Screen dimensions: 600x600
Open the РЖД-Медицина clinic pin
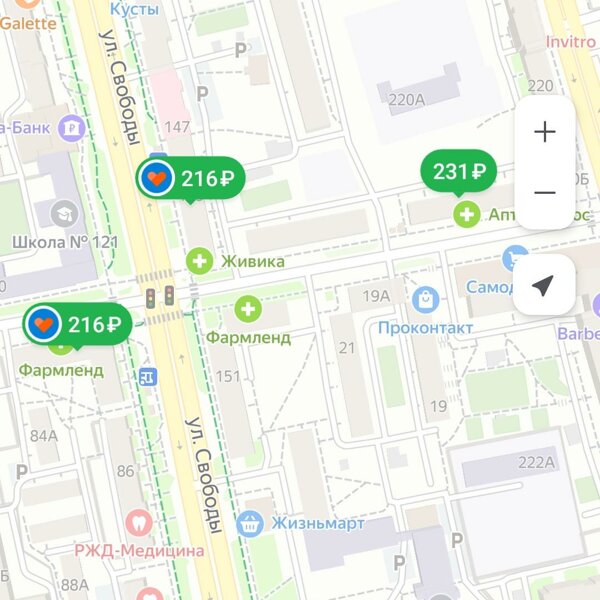click(x=138, y=523)
